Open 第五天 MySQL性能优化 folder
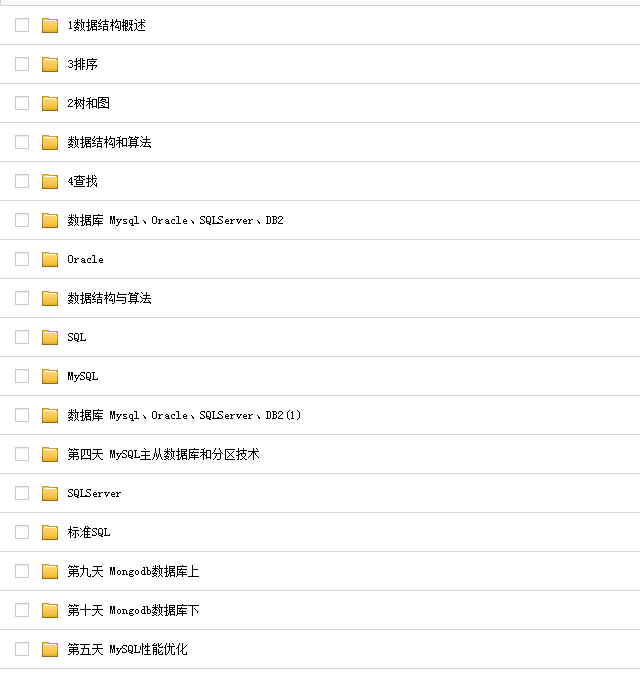Viewport: 640px width, 684px height. click(x=127, y=649)
